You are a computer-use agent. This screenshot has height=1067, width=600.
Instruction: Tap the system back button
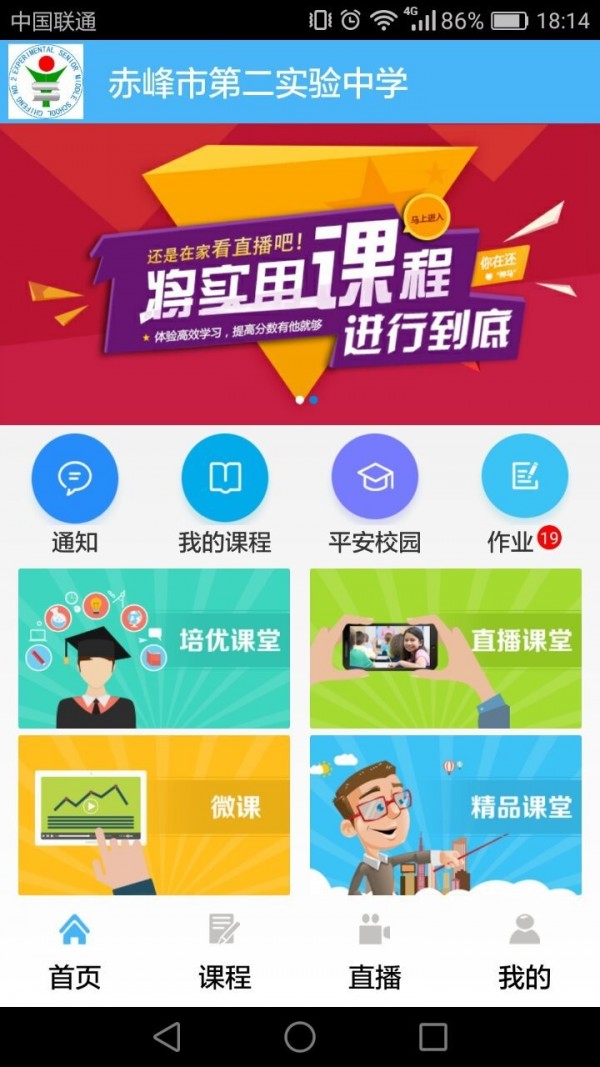[x=167, y=1037]
